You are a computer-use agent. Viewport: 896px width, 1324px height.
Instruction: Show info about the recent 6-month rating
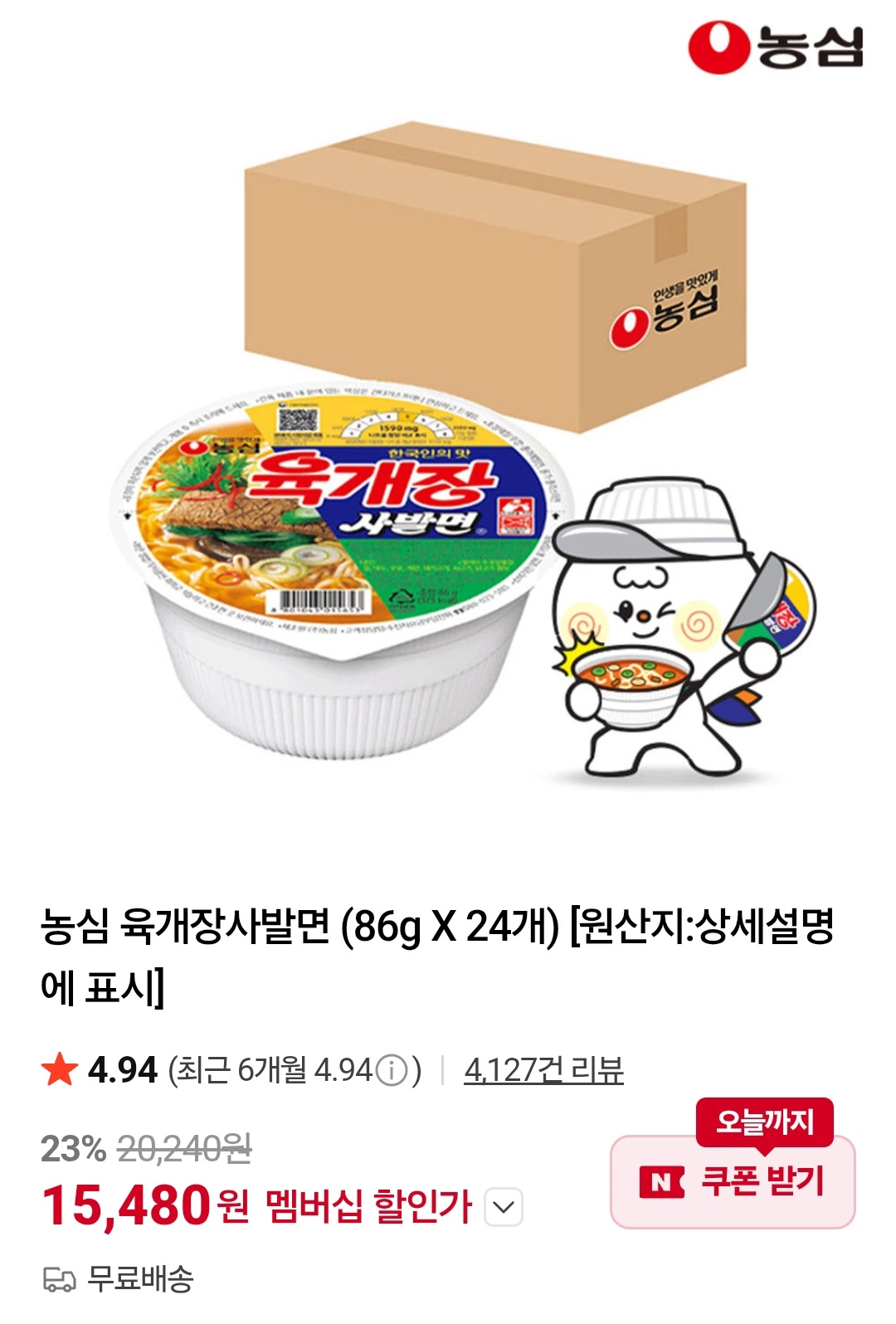point(392,1071)
